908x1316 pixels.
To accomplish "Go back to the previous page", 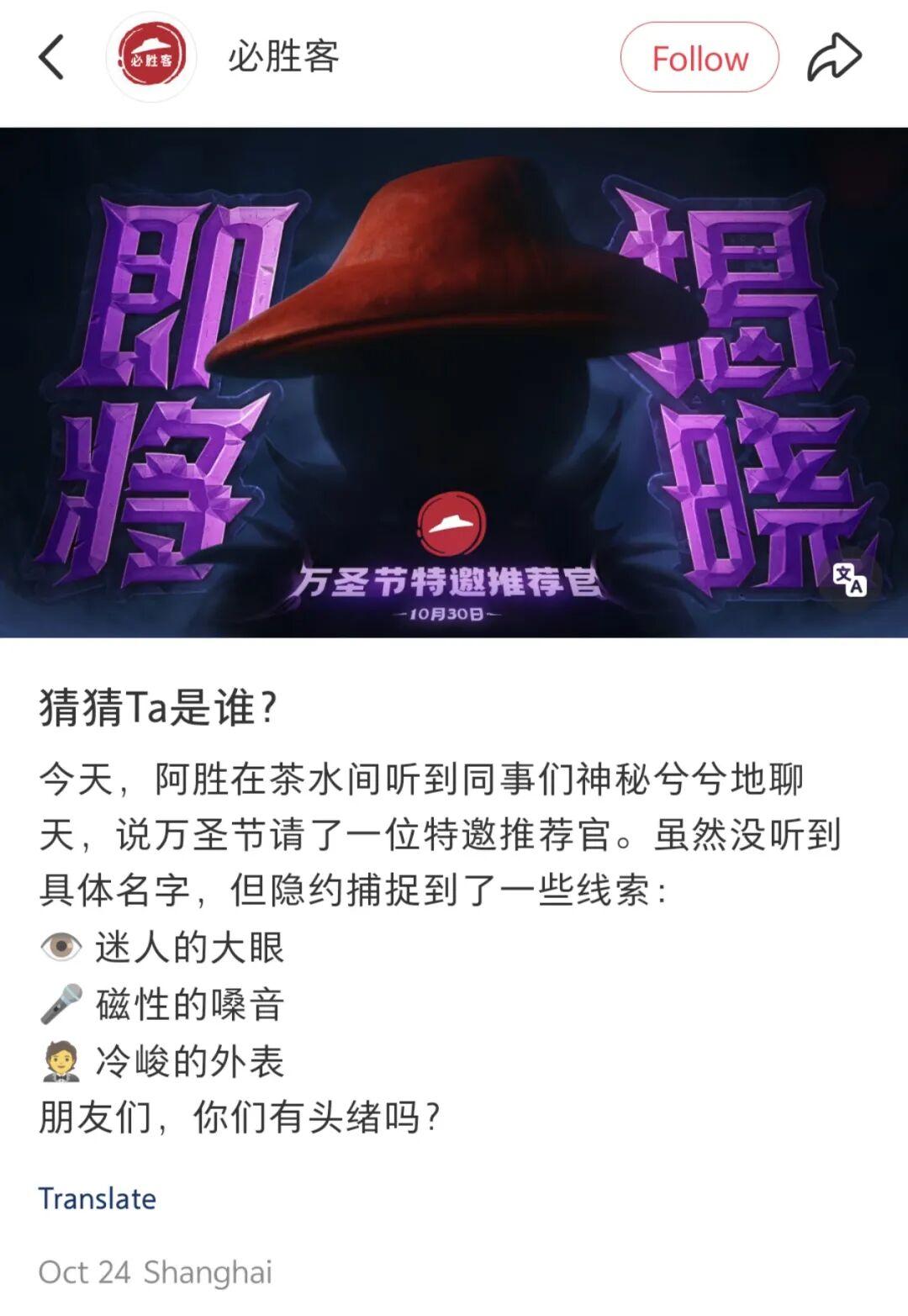I will [x=51, y=57].
